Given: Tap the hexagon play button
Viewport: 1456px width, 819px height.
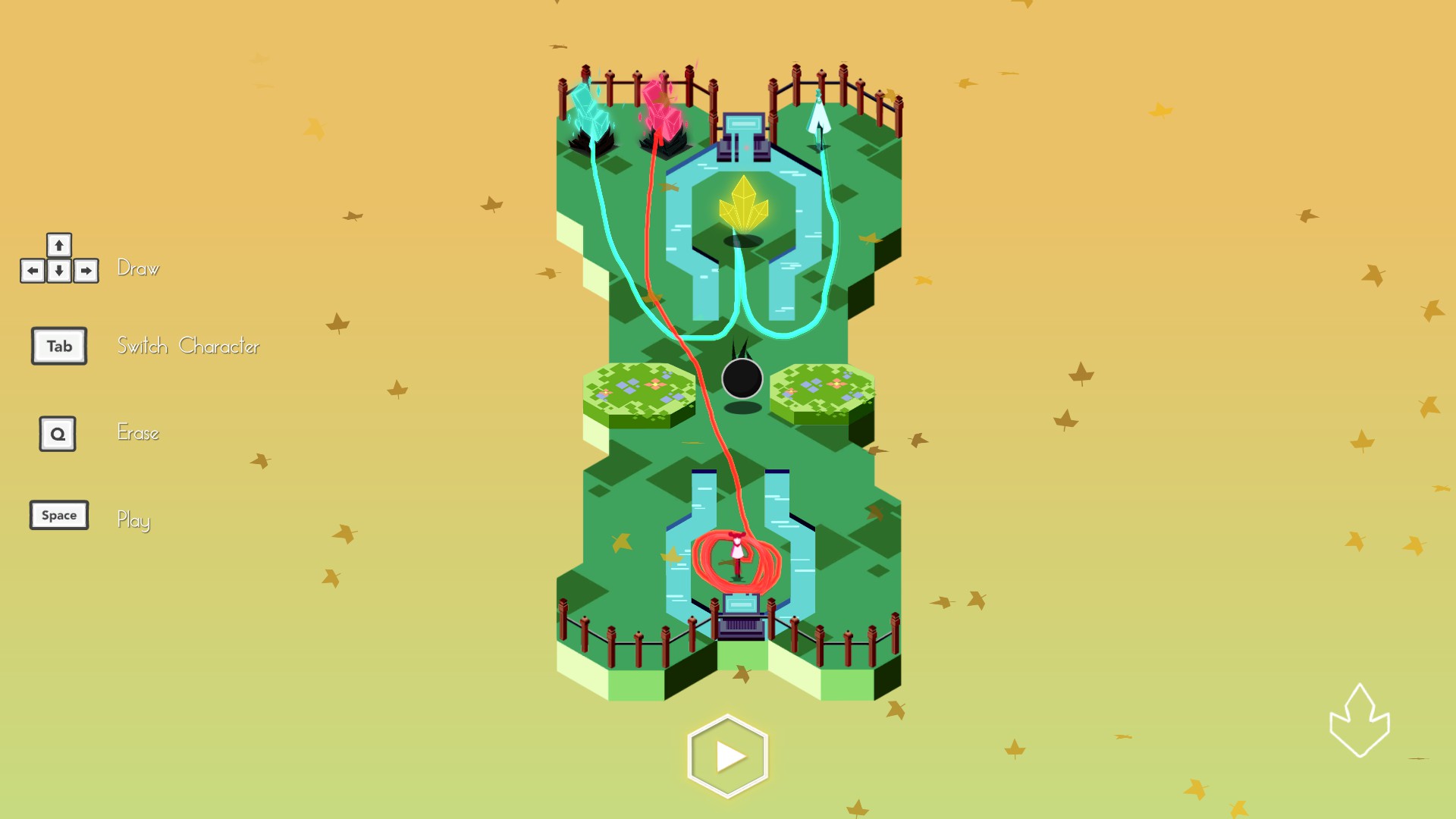Looking at the screenshot, I should [x=728, y=756].
